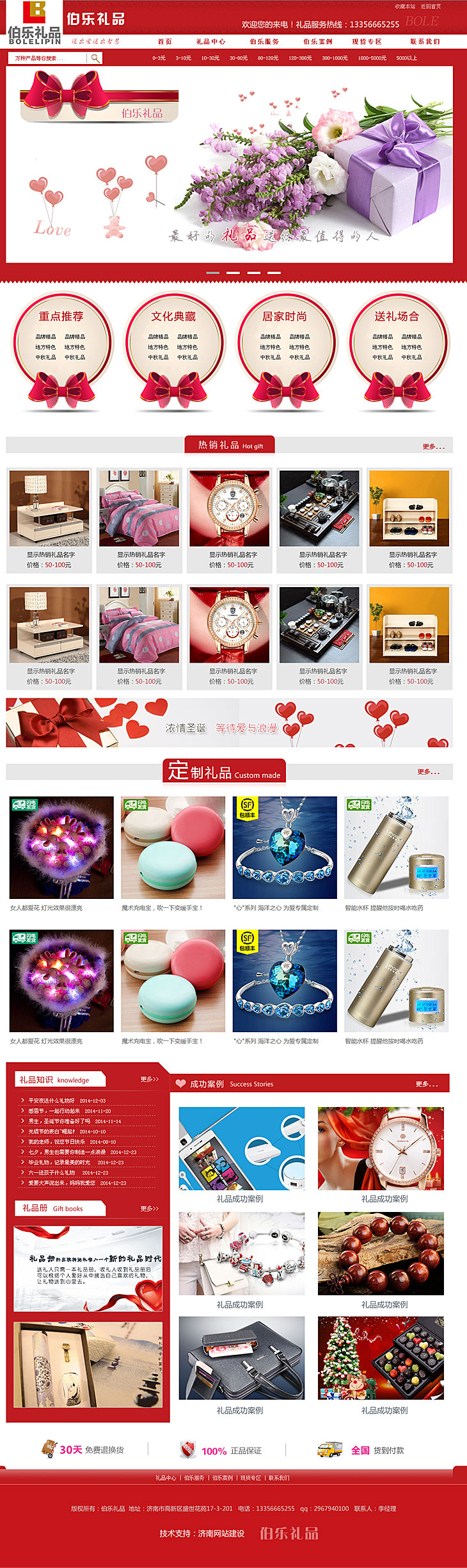
Task: Focus the product search box
Action: 48,58
